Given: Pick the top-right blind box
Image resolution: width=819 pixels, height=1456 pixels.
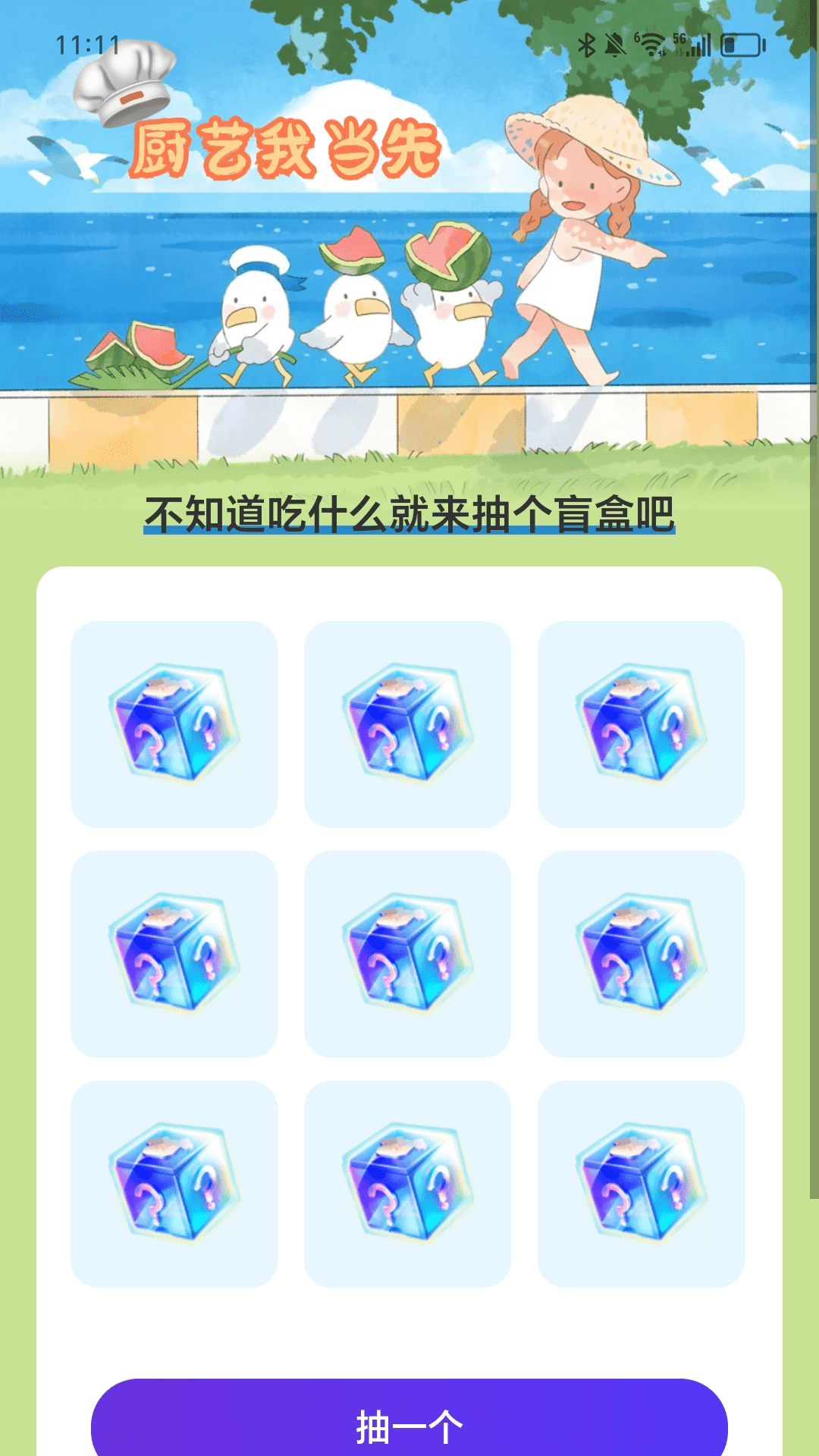Looking at the screenshot, I should point(641,724).
